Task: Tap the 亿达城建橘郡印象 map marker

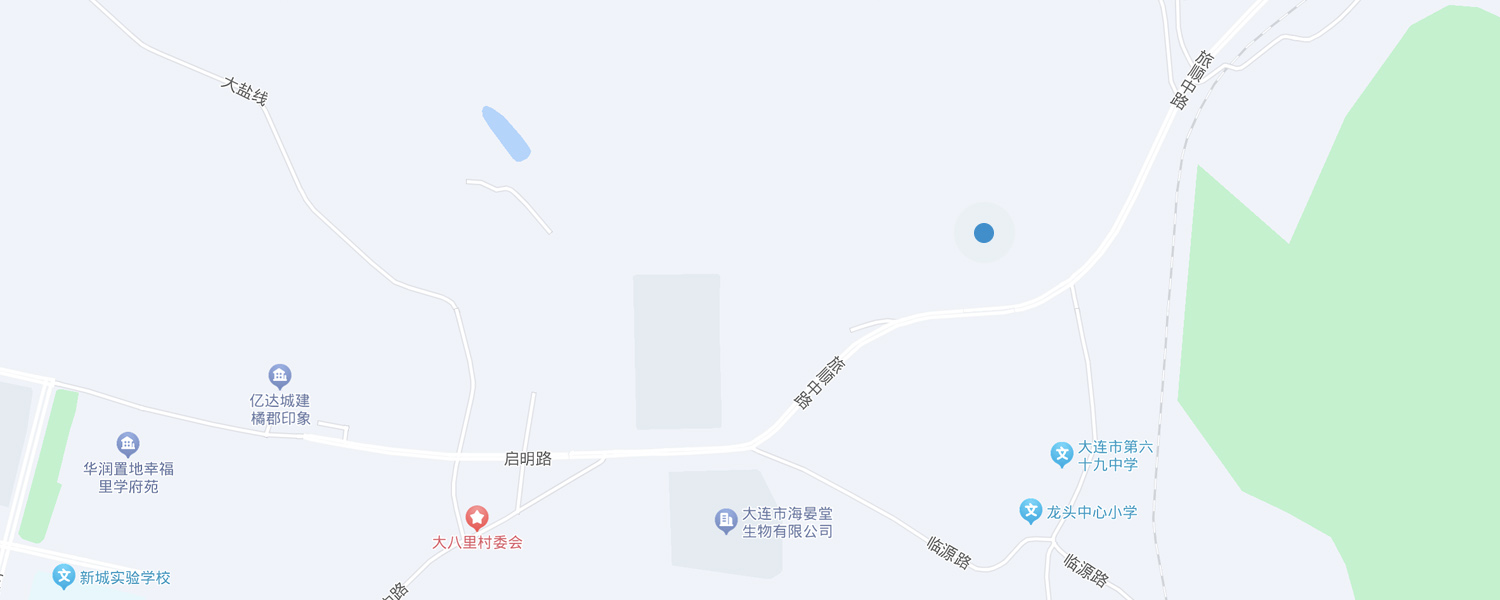Action: 280,377
